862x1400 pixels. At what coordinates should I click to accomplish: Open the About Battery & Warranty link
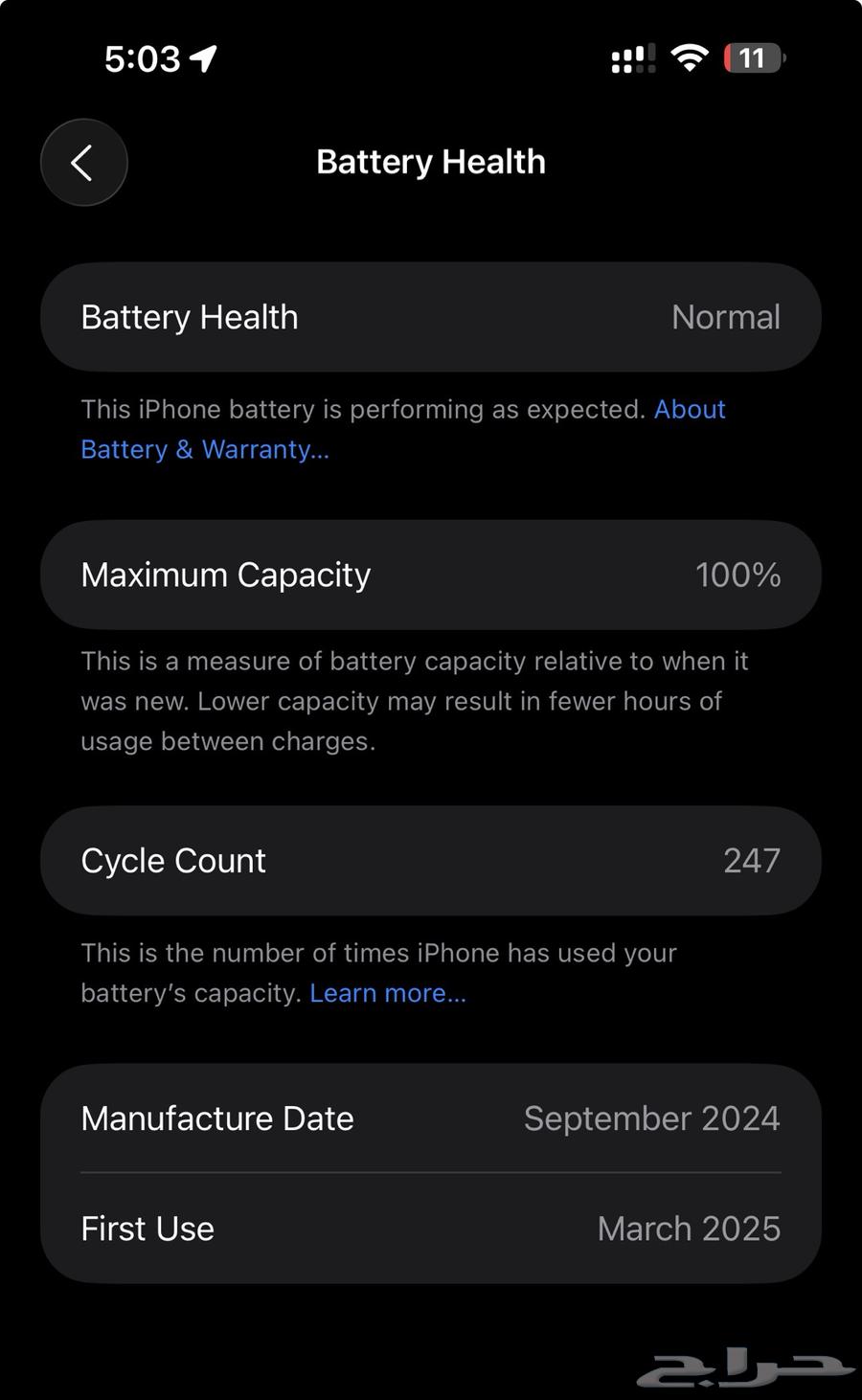[x=204, y=449]
